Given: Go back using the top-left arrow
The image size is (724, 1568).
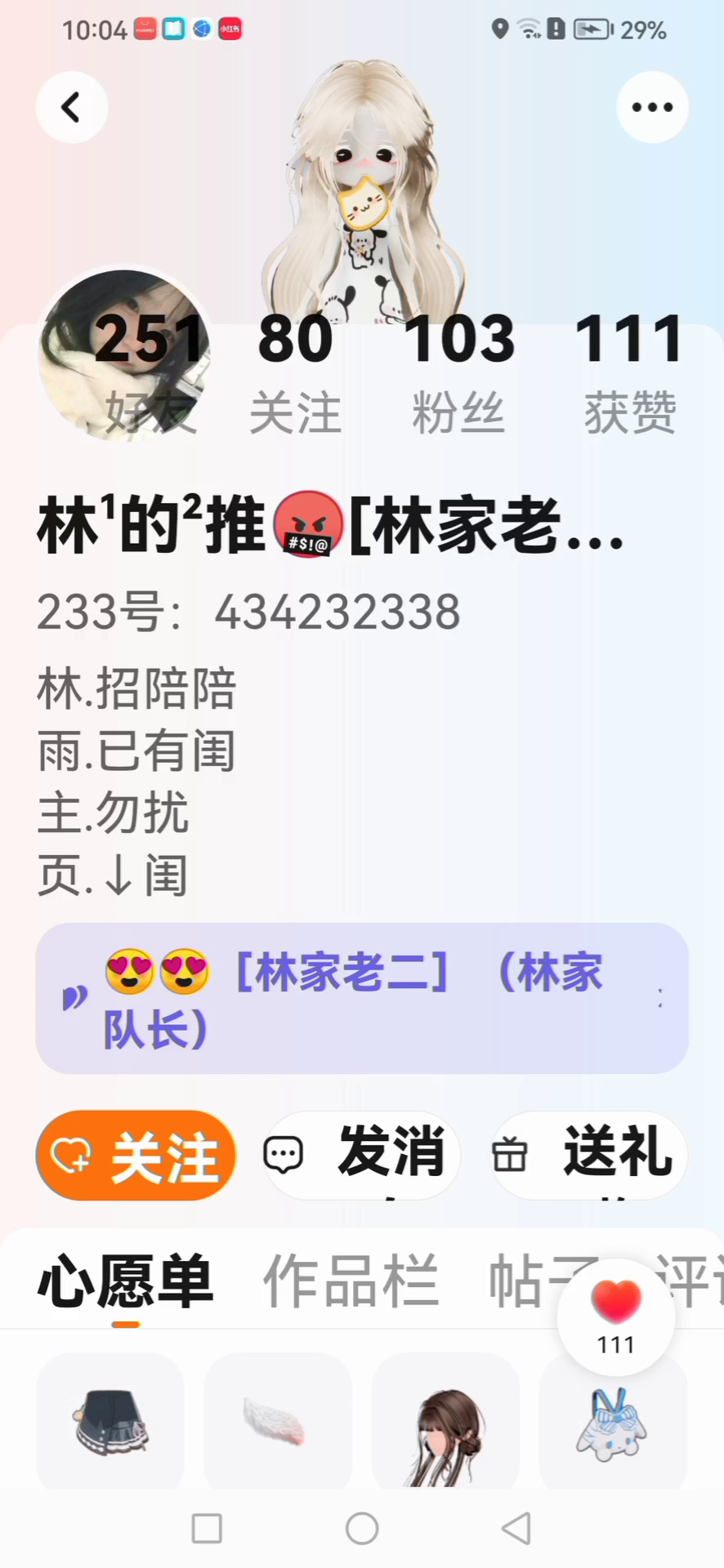Looking at the screenshot, I should pos(72,107).
